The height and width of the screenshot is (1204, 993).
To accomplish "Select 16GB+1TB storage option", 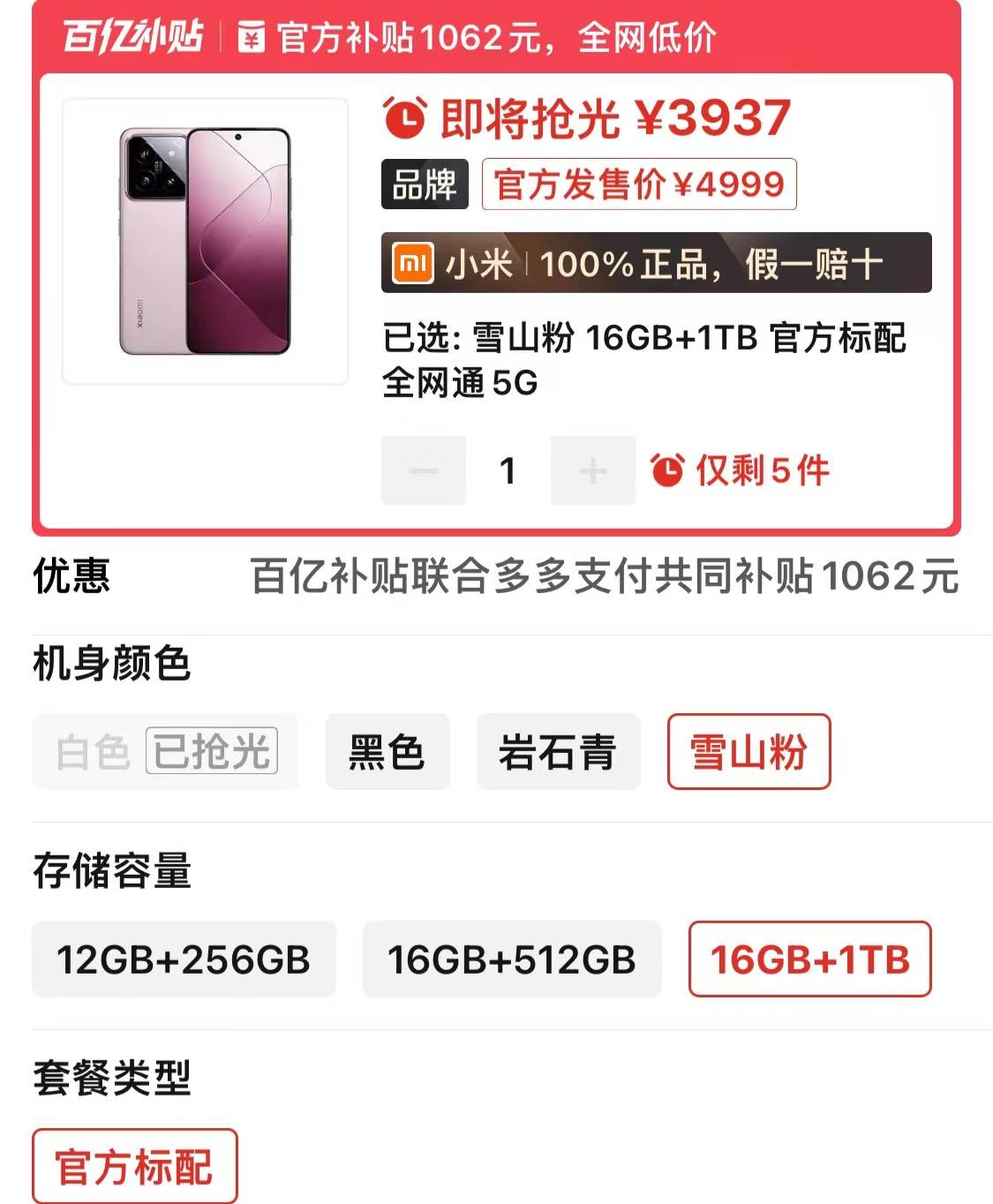I will point(809,959).
